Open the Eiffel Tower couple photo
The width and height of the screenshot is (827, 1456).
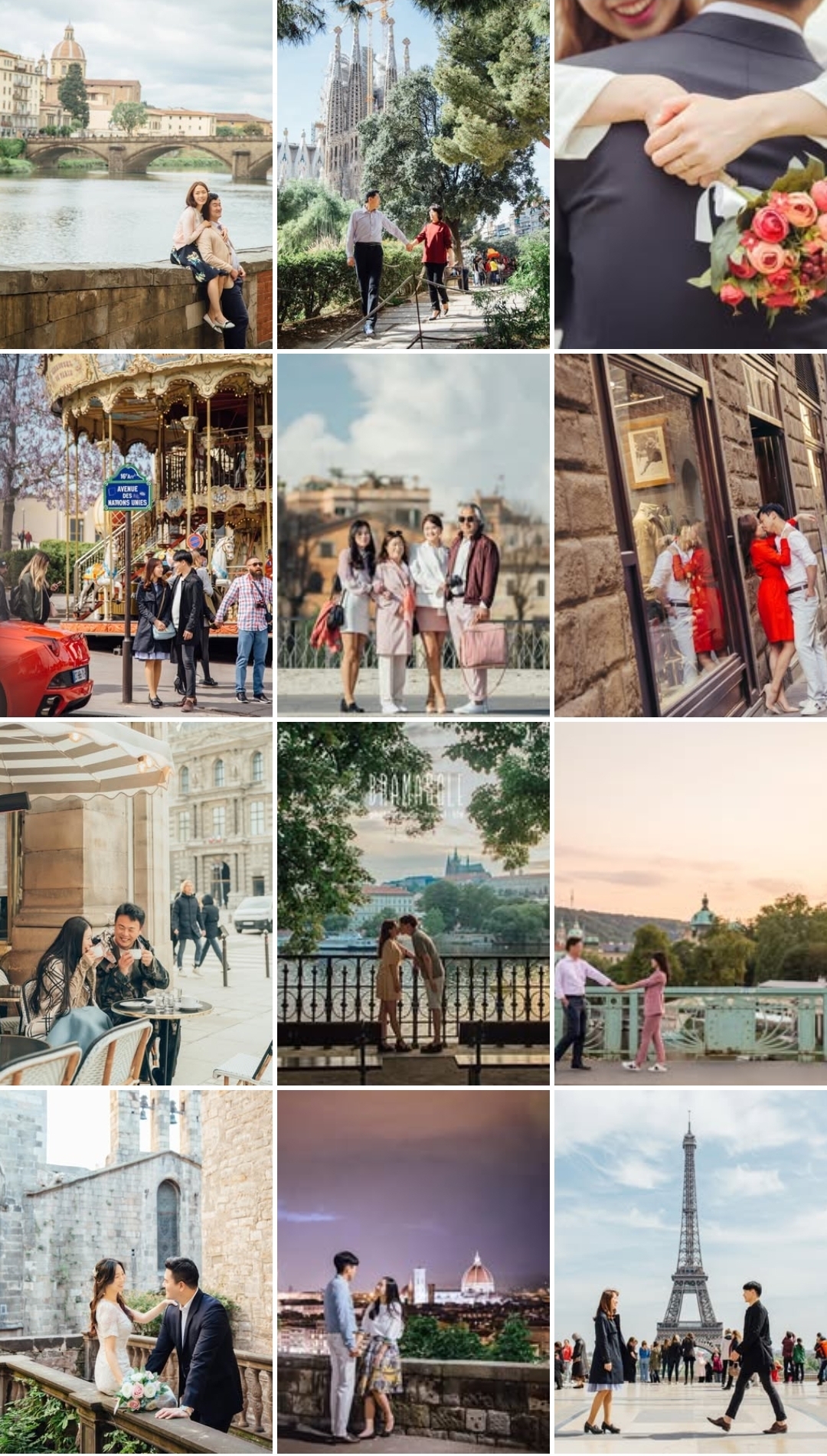691,1271
